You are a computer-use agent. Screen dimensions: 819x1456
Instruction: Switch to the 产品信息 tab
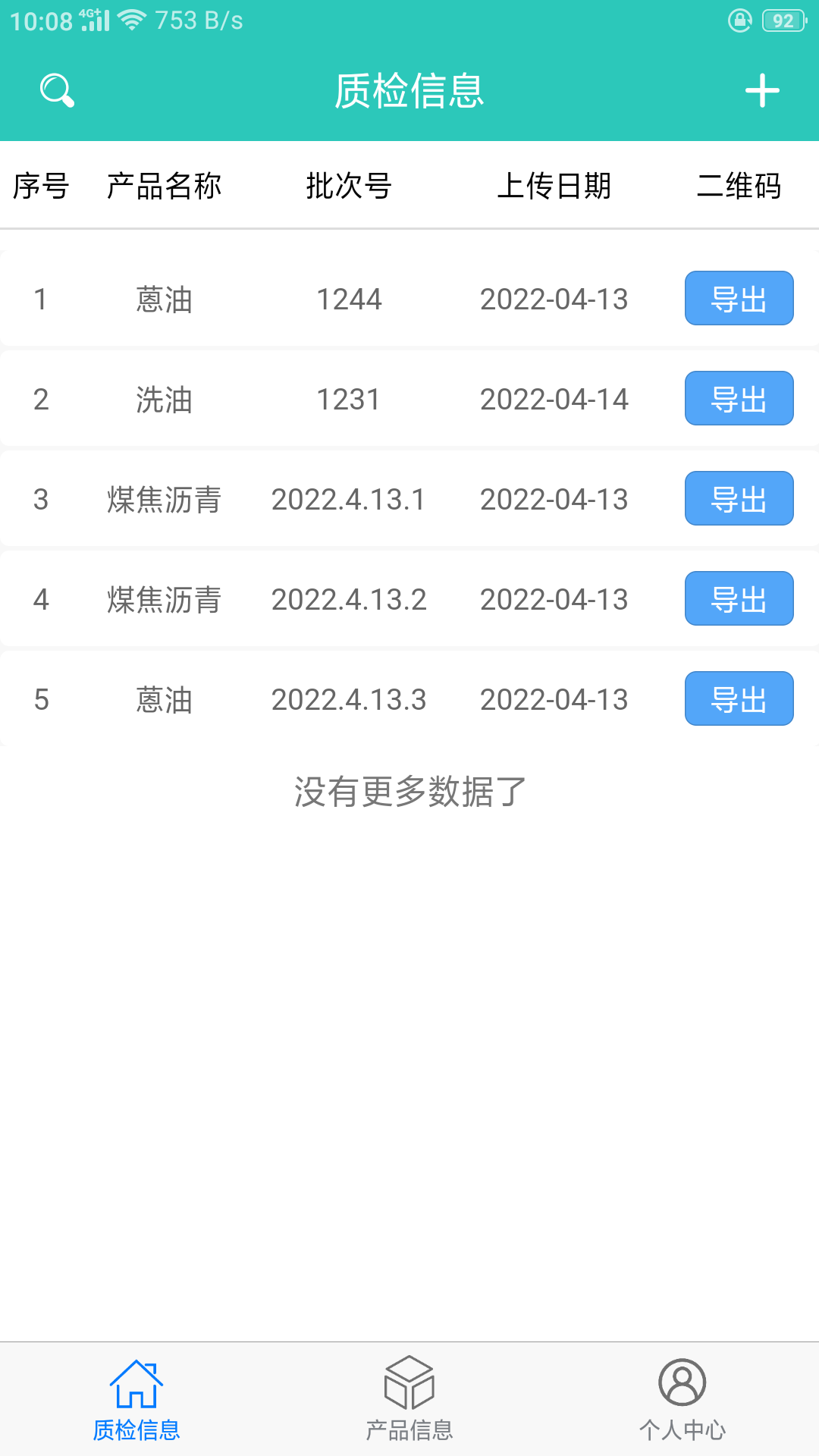[x=409, y=1399]
